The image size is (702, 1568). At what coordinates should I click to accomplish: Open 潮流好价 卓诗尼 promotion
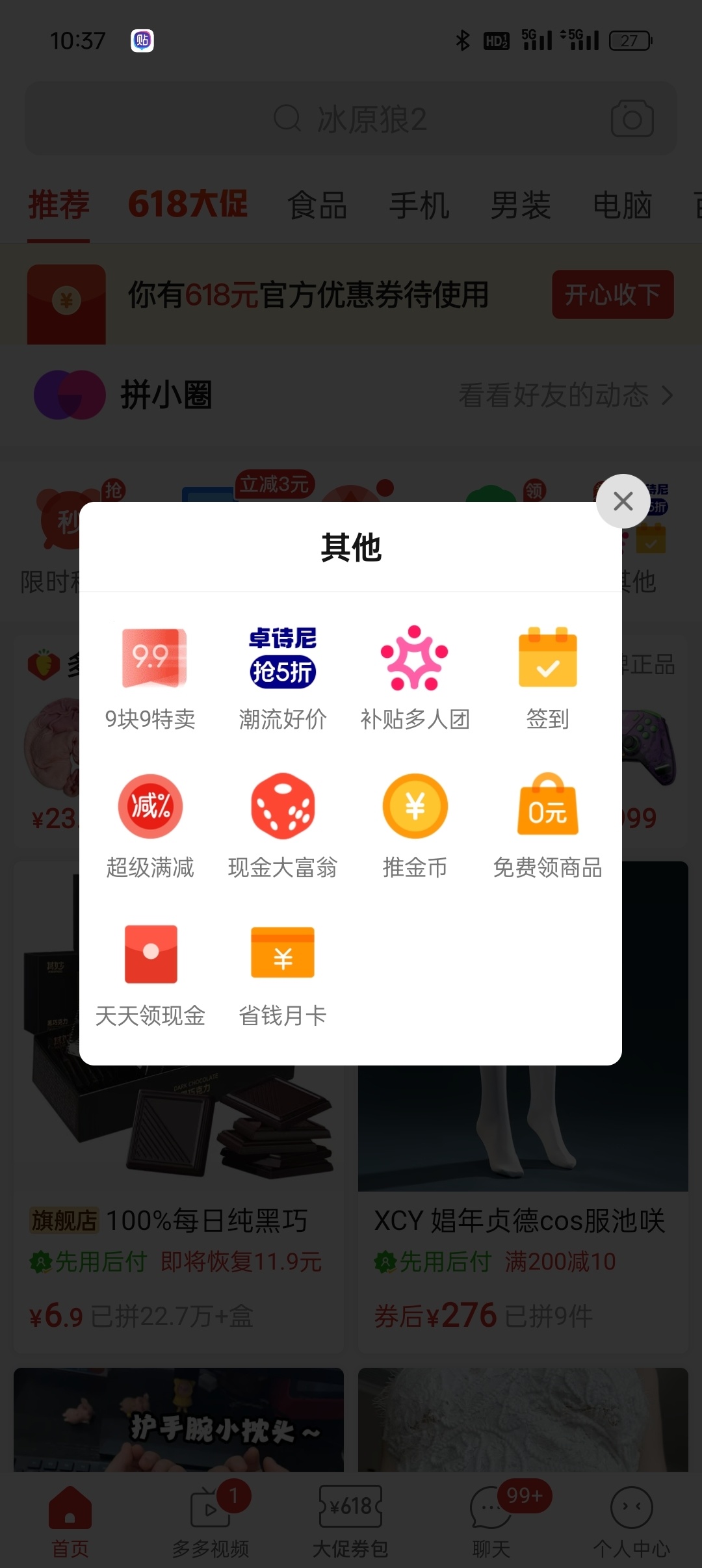click(x=283, y=676)
